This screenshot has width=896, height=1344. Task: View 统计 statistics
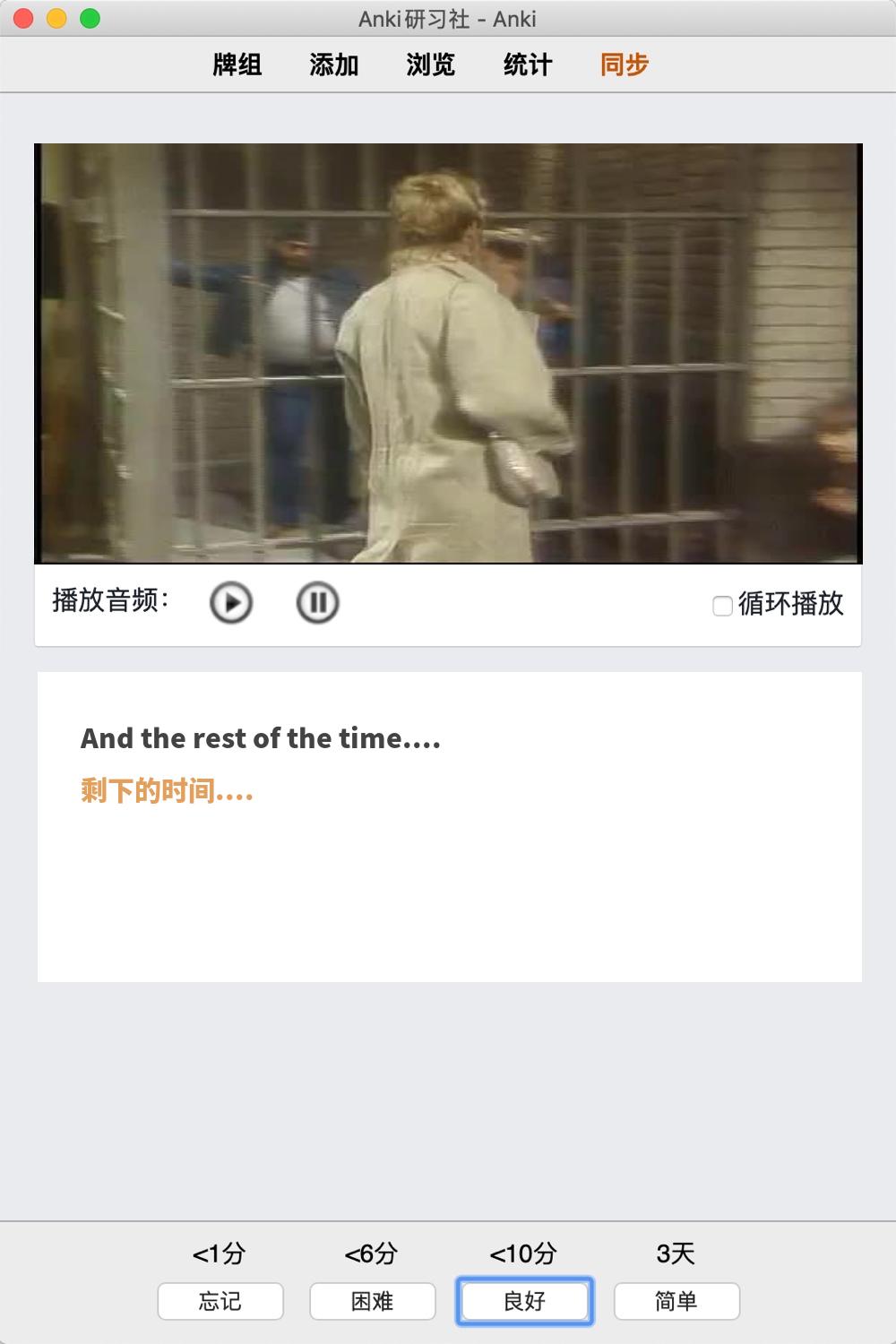[528, 65]
